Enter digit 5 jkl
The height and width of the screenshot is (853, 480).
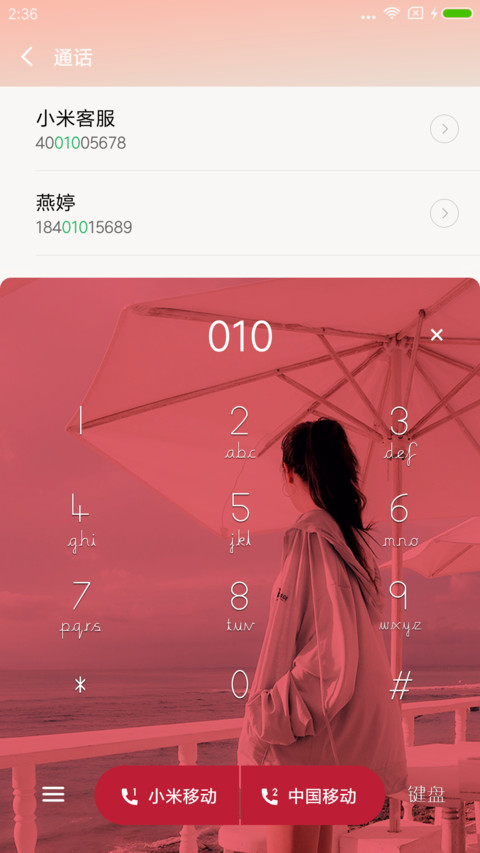[x=239, y=521]
